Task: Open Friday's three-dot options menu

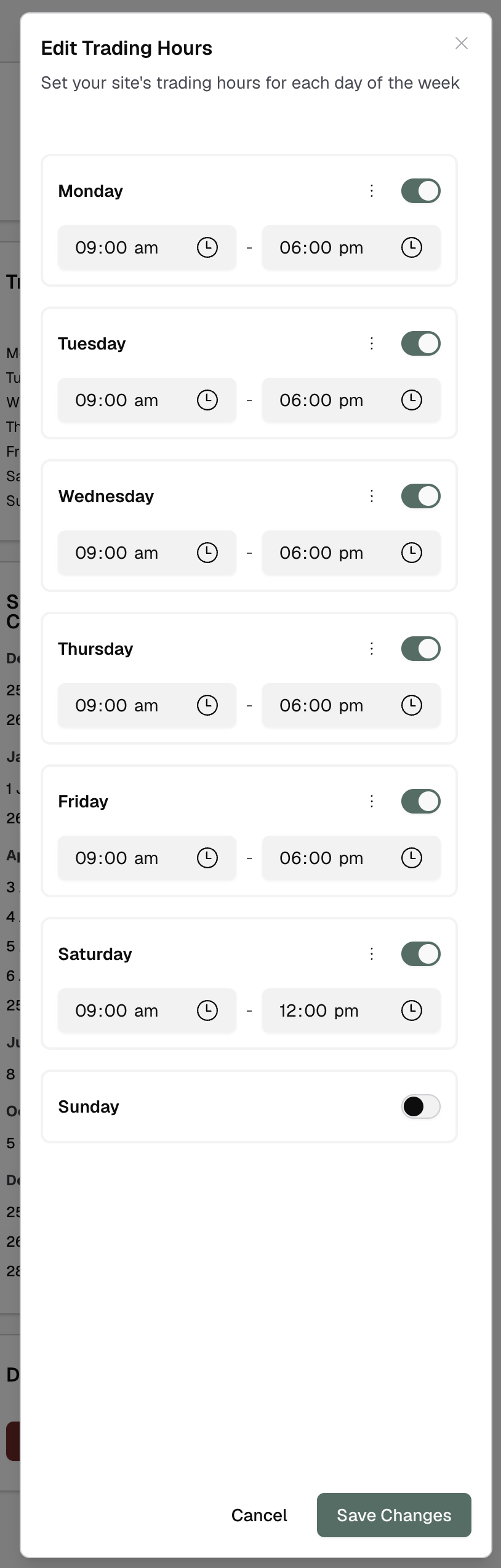Action: pos(372,801)
